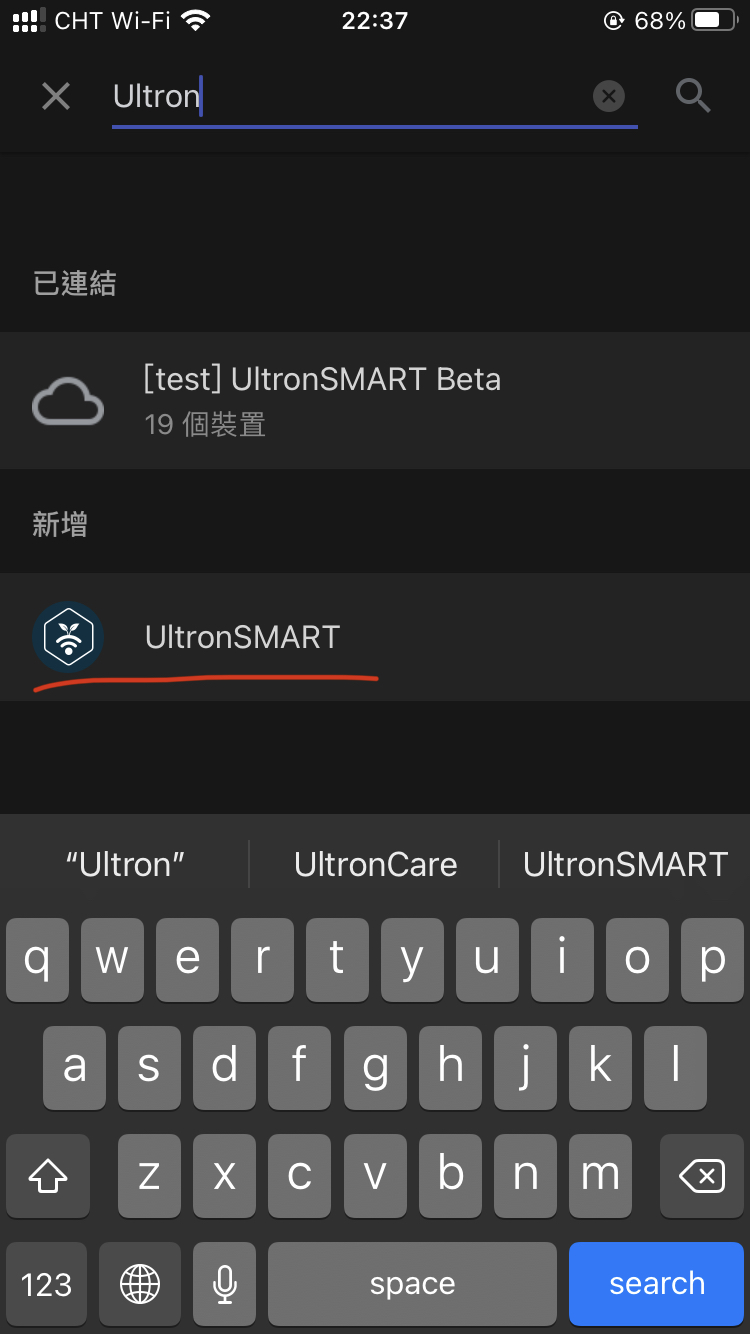Hit the blue search key
Screen dimensions: 750x1334
[657, 1284]
